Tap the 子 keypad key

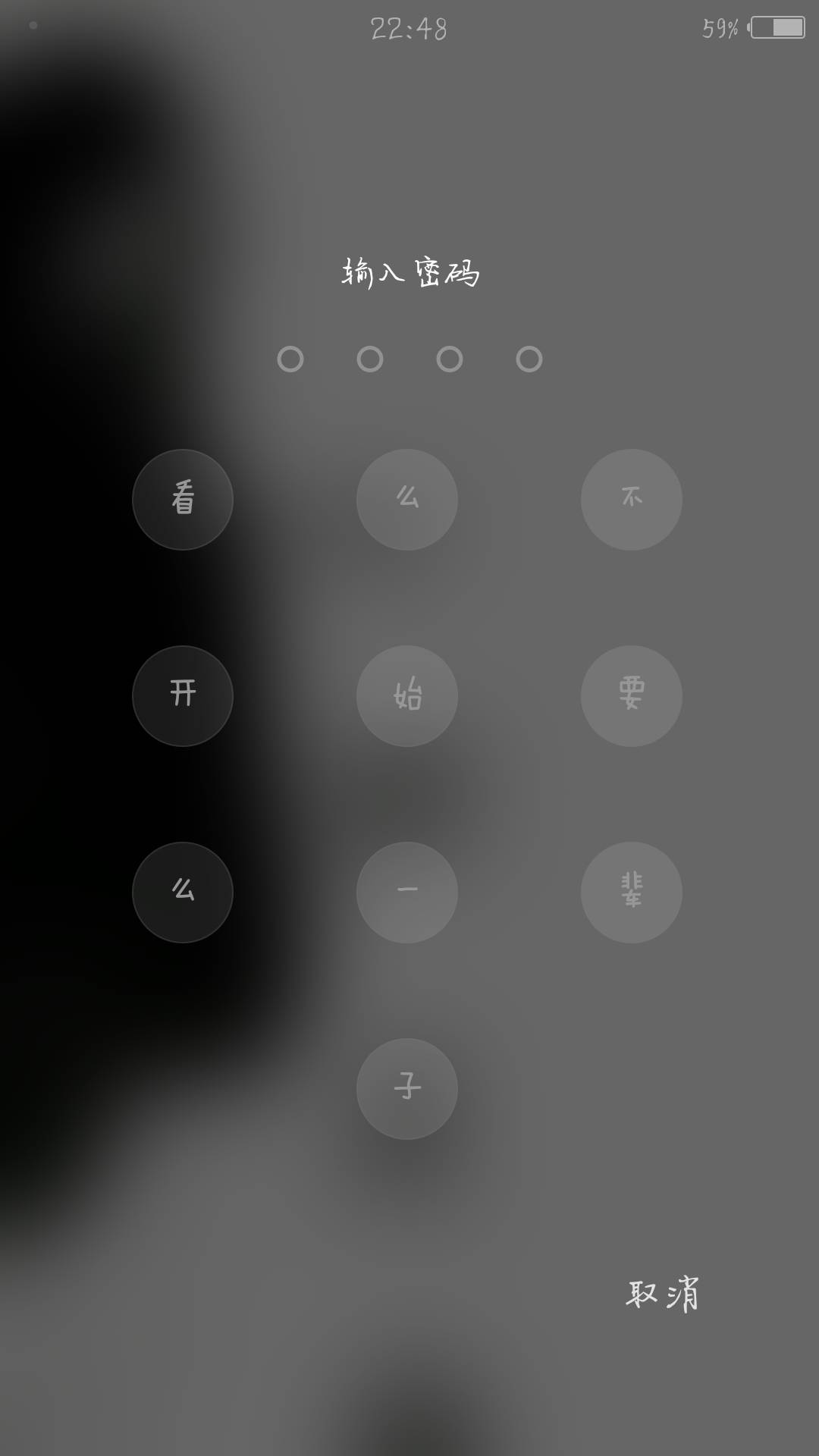coord(407,1089)
